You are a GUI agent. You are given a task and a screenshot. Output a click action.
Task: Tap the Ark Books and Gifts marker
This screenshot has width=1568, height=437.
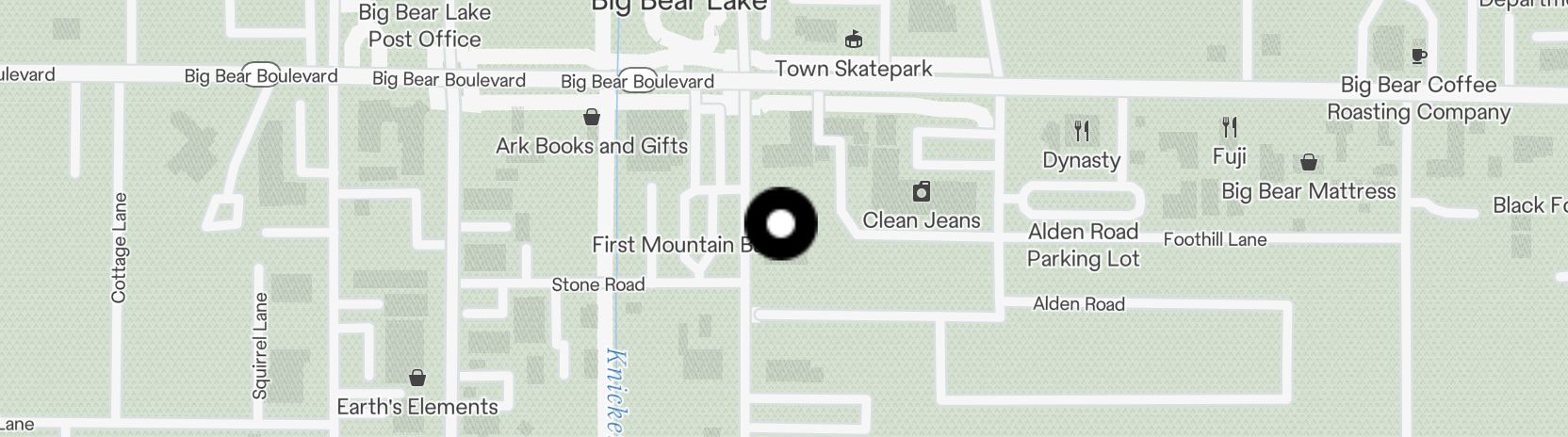592,118
